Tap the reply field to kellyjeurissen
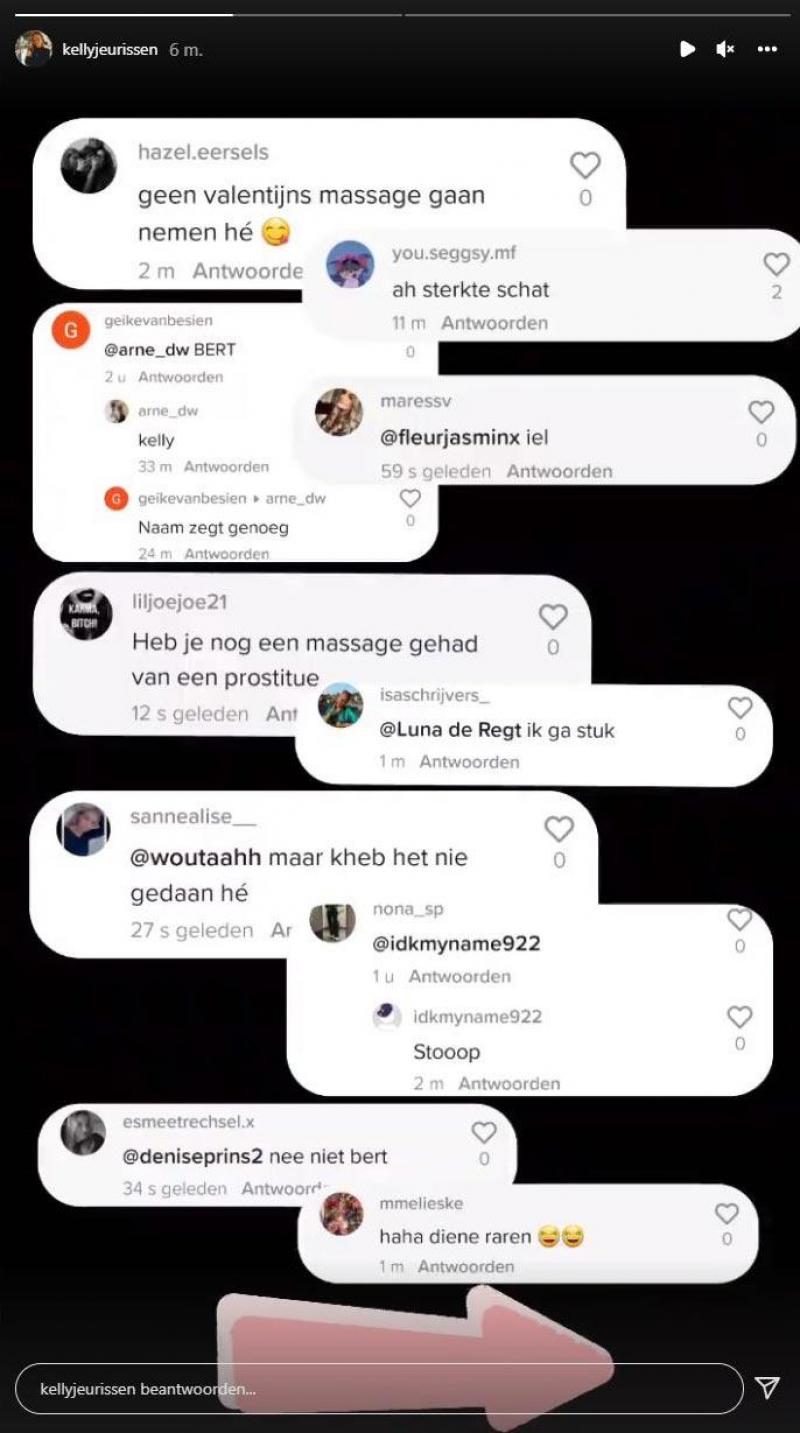The height and width of the screenshot is (1433, 800). pos(380,1389)
